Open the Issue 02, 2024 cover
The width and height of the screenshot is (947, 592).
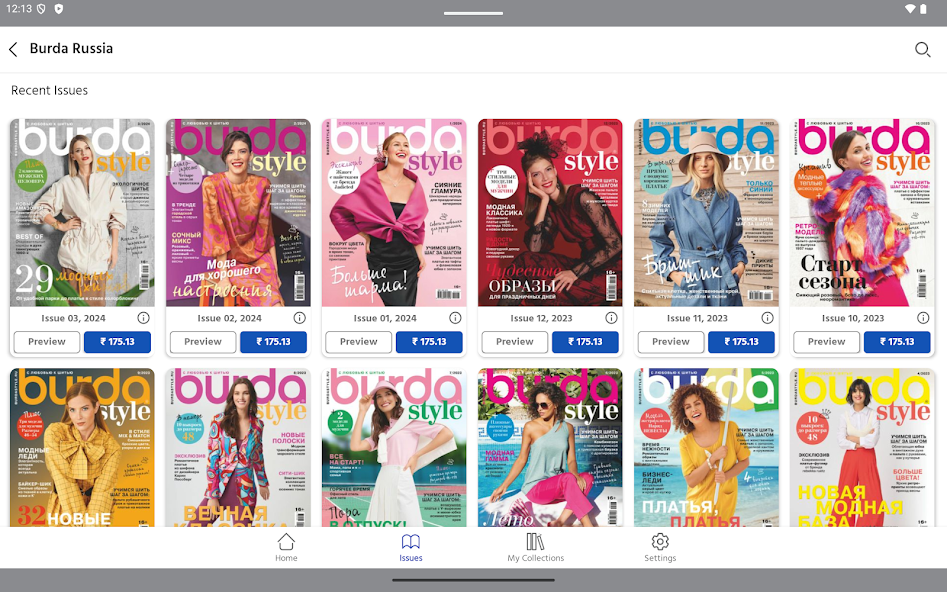point(238,212)
